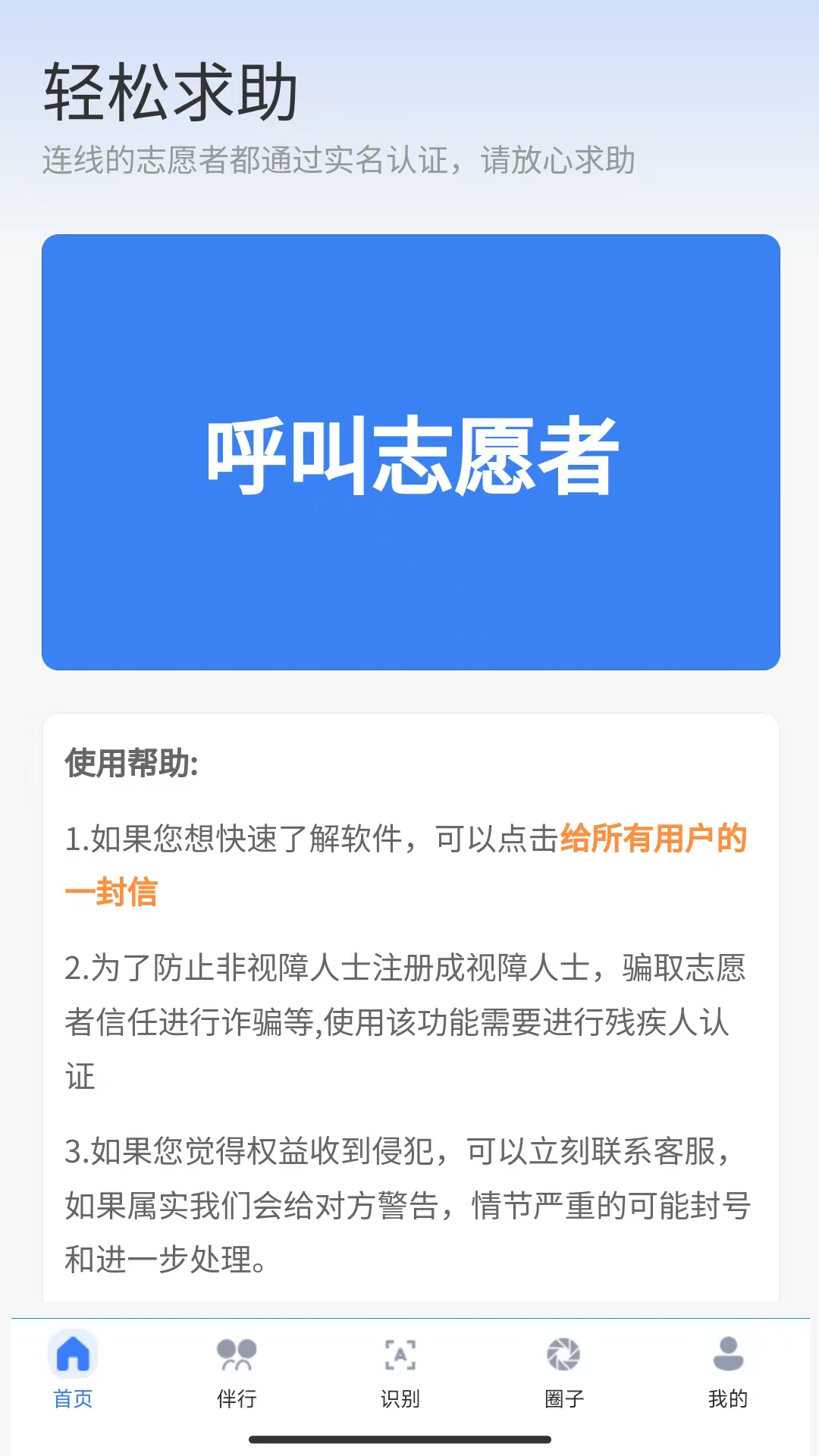Select the 首页 tab label
Screen dimensions: 819x1456
[74, 1399]
